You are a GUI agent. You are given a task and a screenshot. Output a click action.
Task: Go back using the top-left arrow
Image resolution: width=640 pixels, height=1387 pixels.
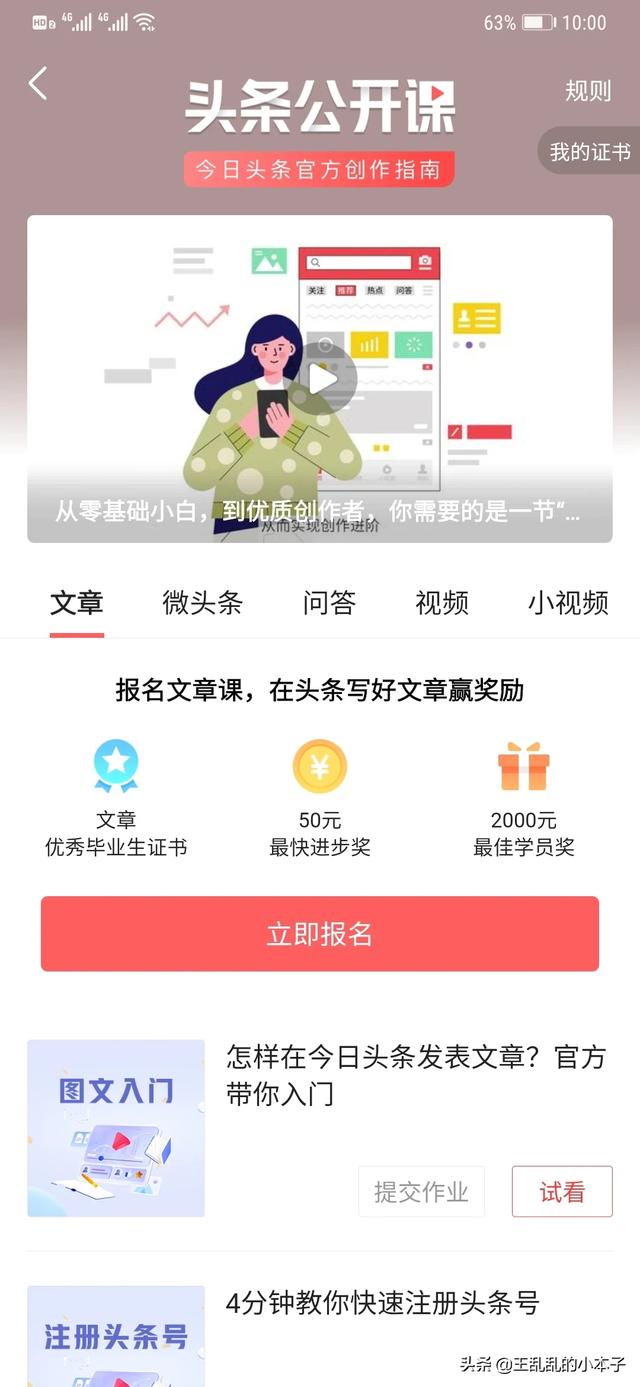point(38,84)
